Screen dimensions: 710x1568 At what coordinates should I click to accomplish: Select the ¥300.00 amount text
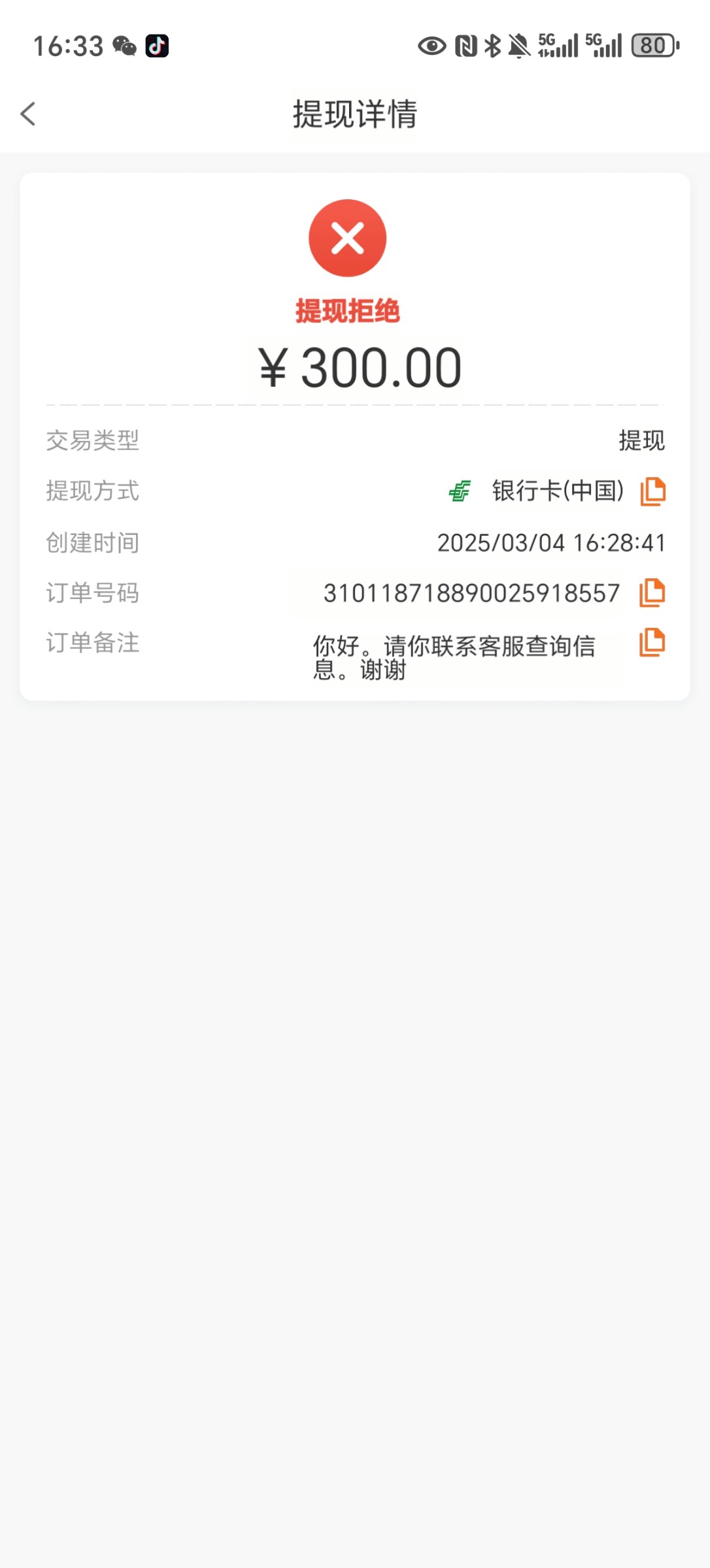coord(355,366)
